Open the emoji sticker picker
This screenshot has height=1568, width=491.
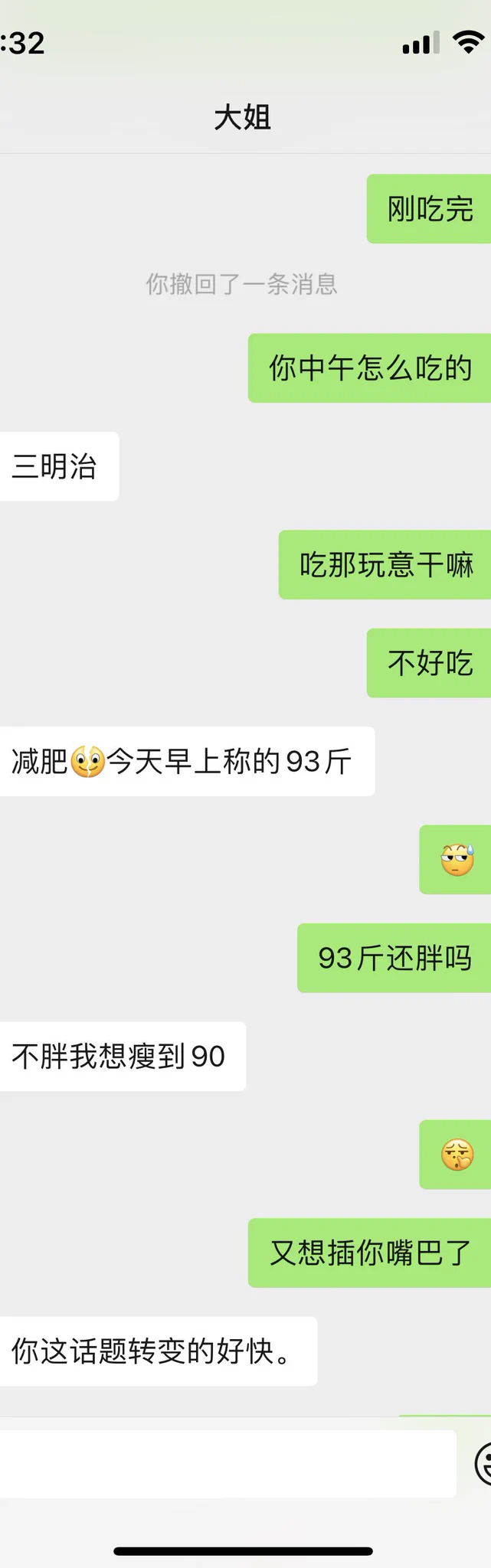[x=484, y=1464]
